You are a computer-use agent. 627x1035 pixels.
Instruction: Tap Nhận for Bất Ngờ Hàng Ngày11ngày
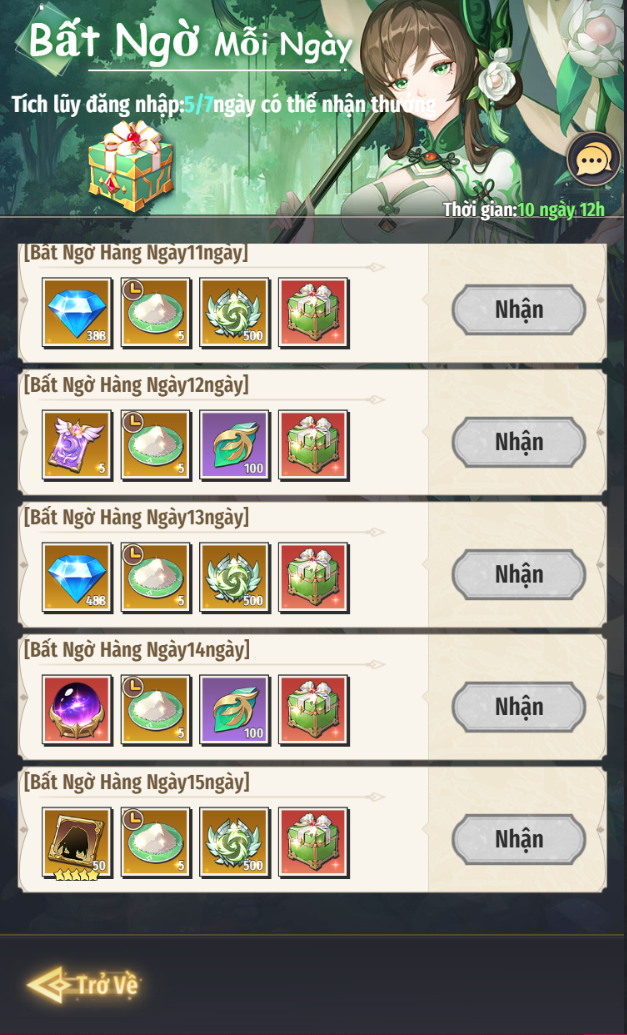(519, 310)
